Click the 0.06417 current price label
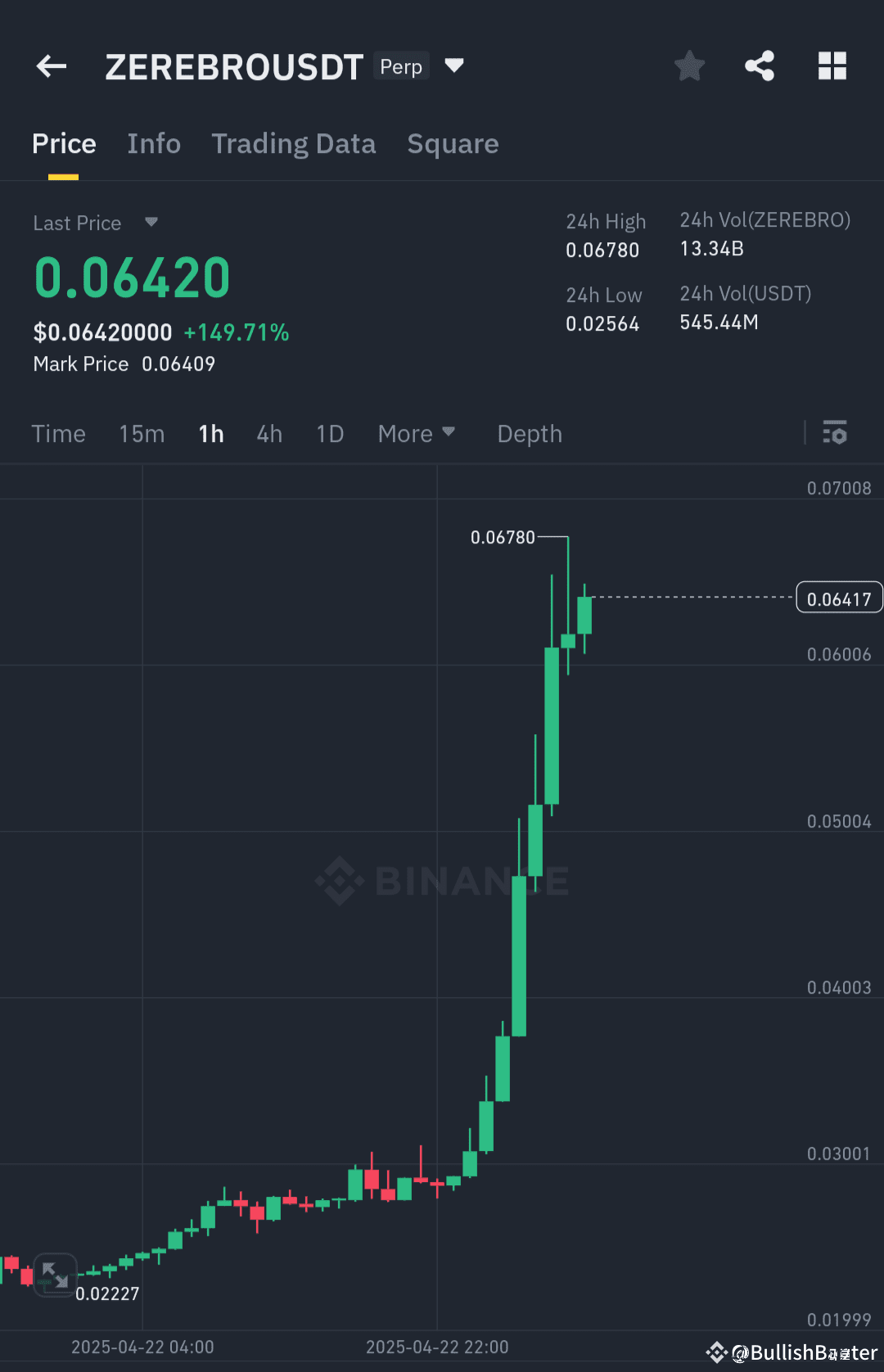Screen dimensions: 884x1372 (x=838, y=598)
